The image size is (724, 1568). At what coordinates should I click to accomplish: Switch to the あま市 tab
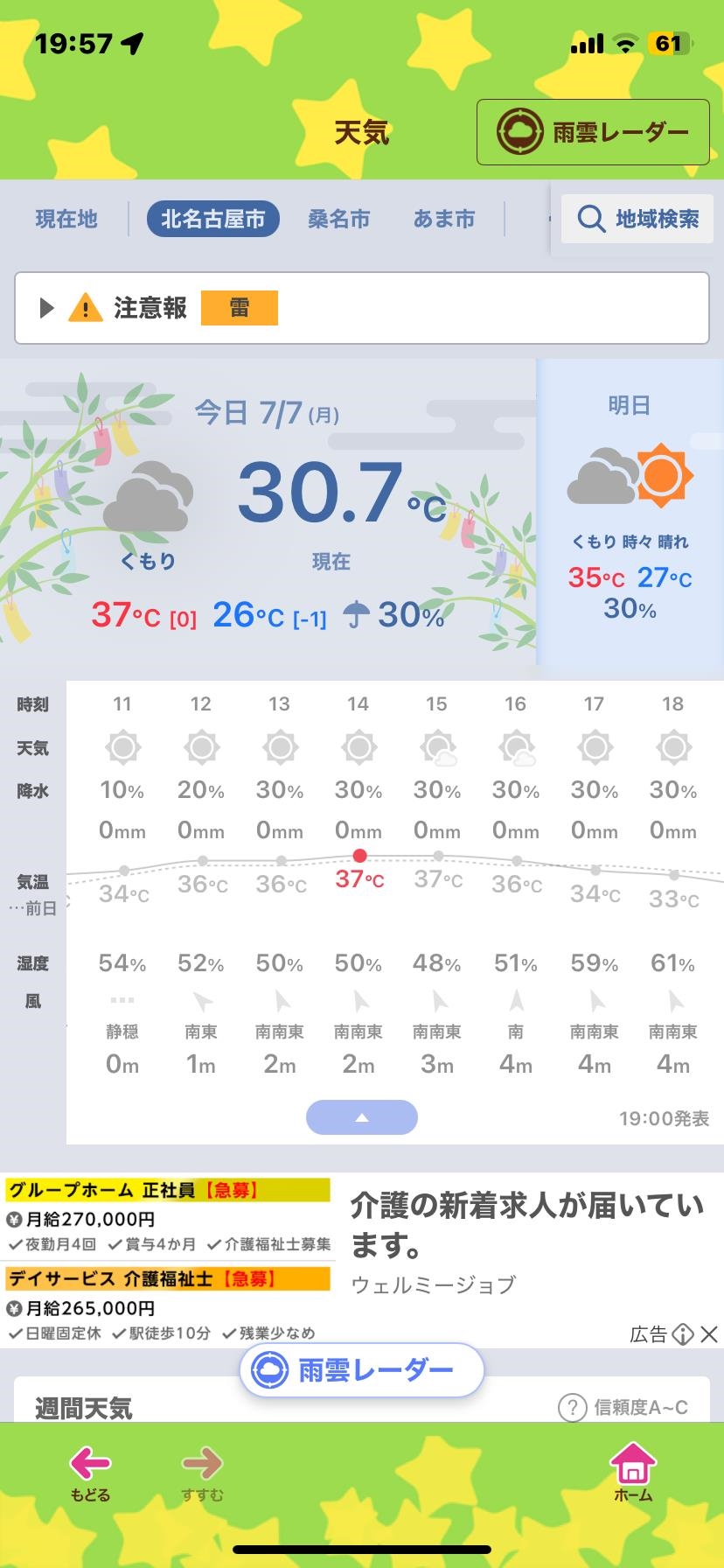coord(444,219)
